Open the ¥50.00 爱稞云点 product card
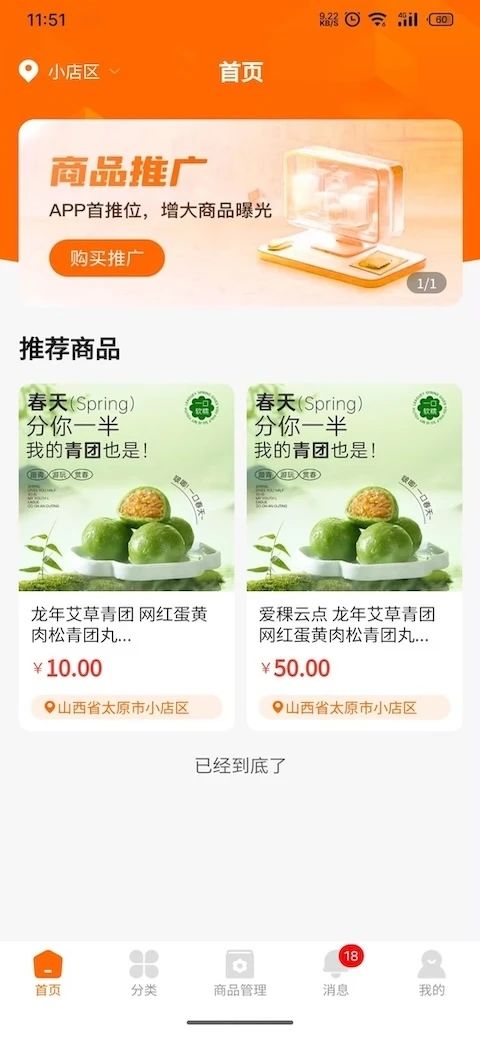 354,557
